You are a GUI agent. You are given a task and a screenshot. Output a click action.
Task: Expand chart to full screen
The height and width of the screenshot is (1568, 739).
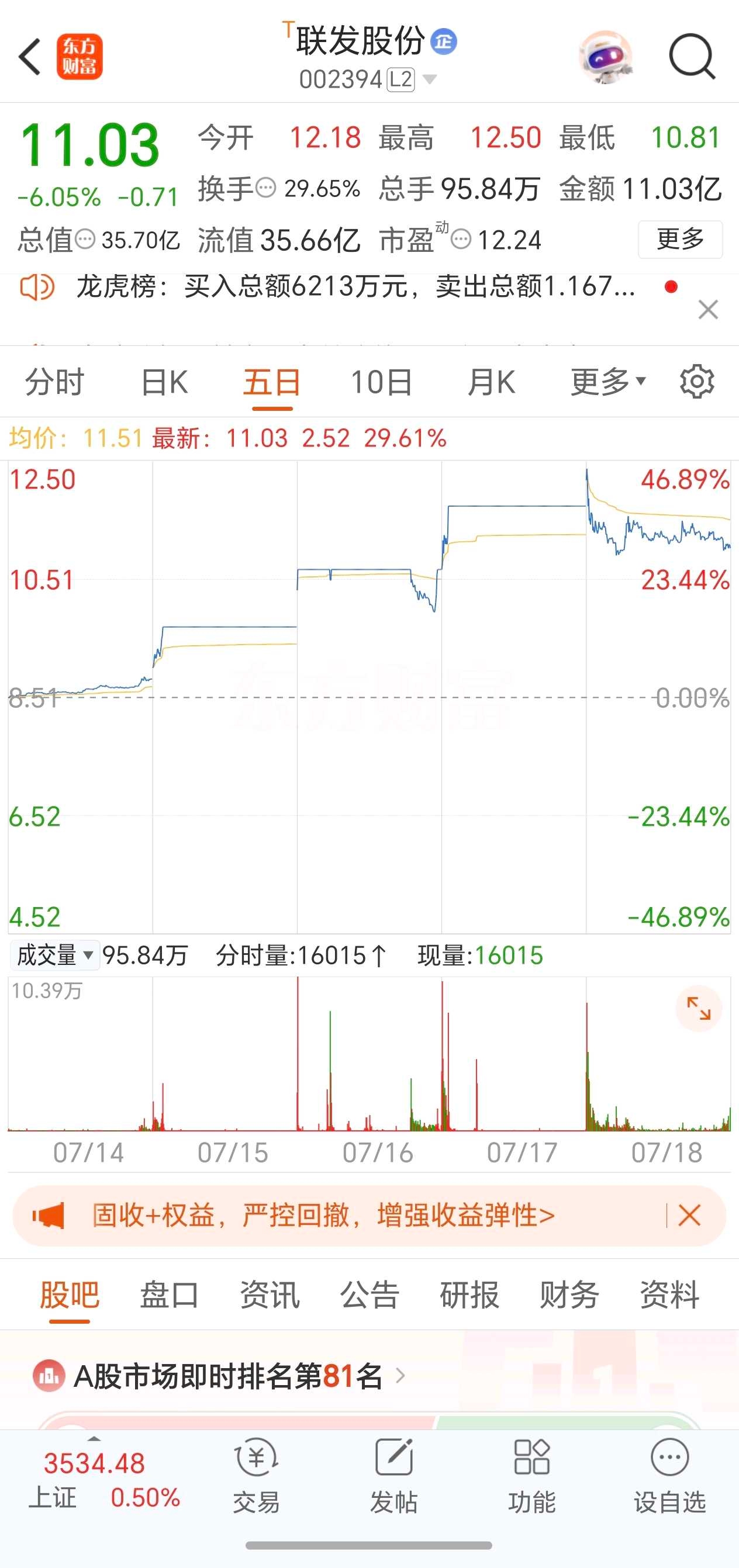click(x=698, y=1009)
